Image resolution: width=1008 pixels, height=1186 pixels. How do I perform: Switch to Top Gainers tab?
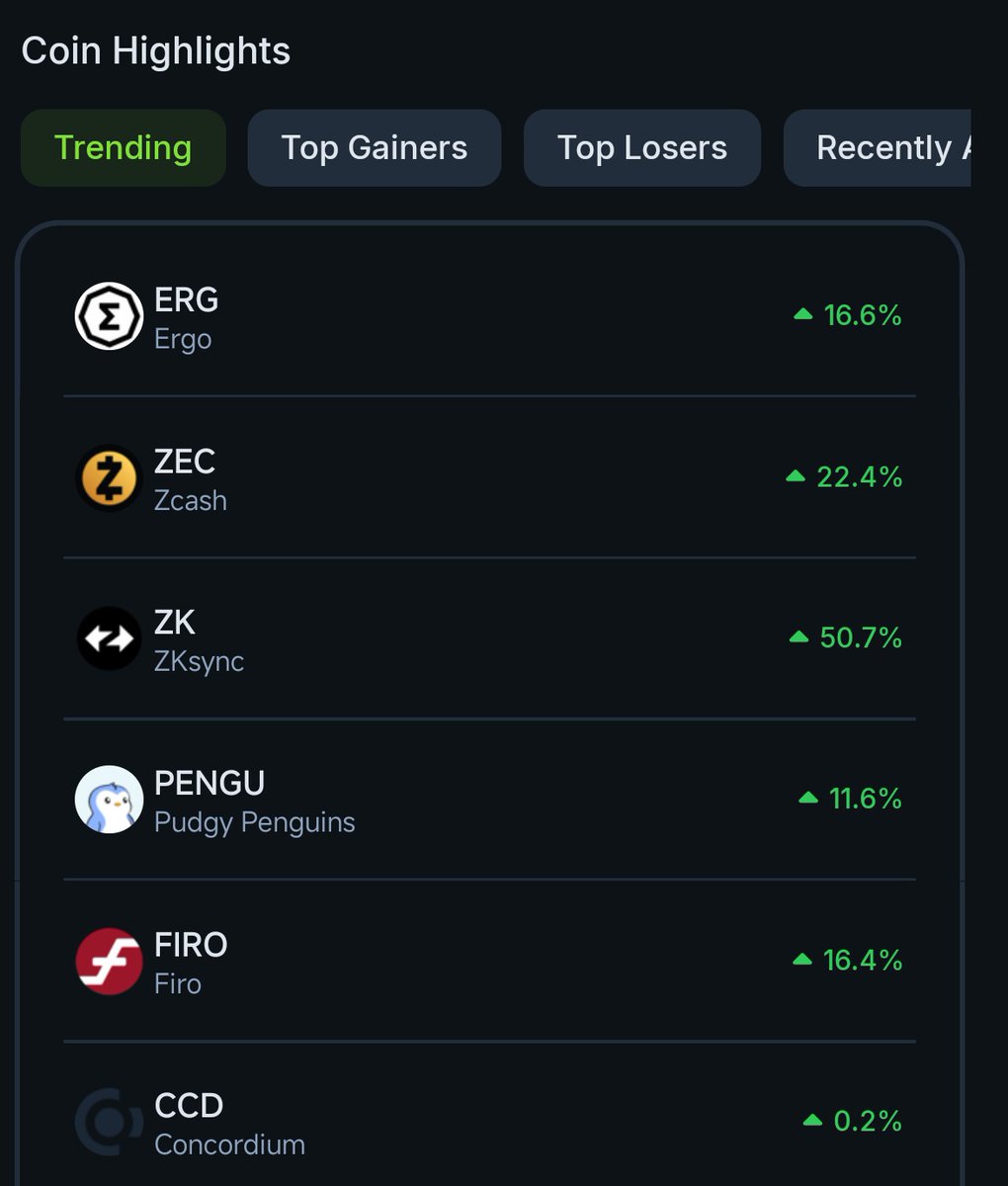point(374,148)
